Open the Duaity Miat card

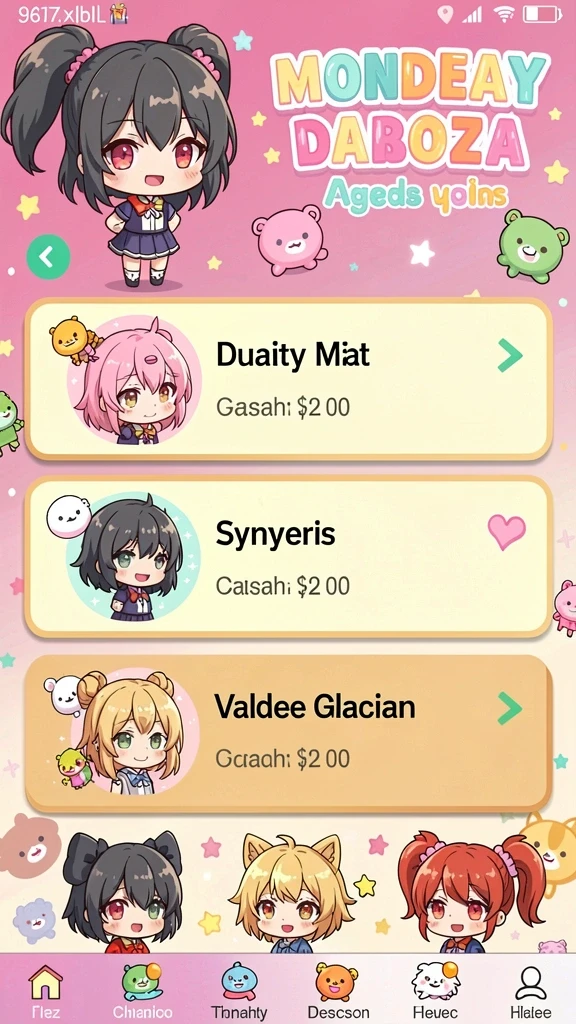tap(289, 380)
